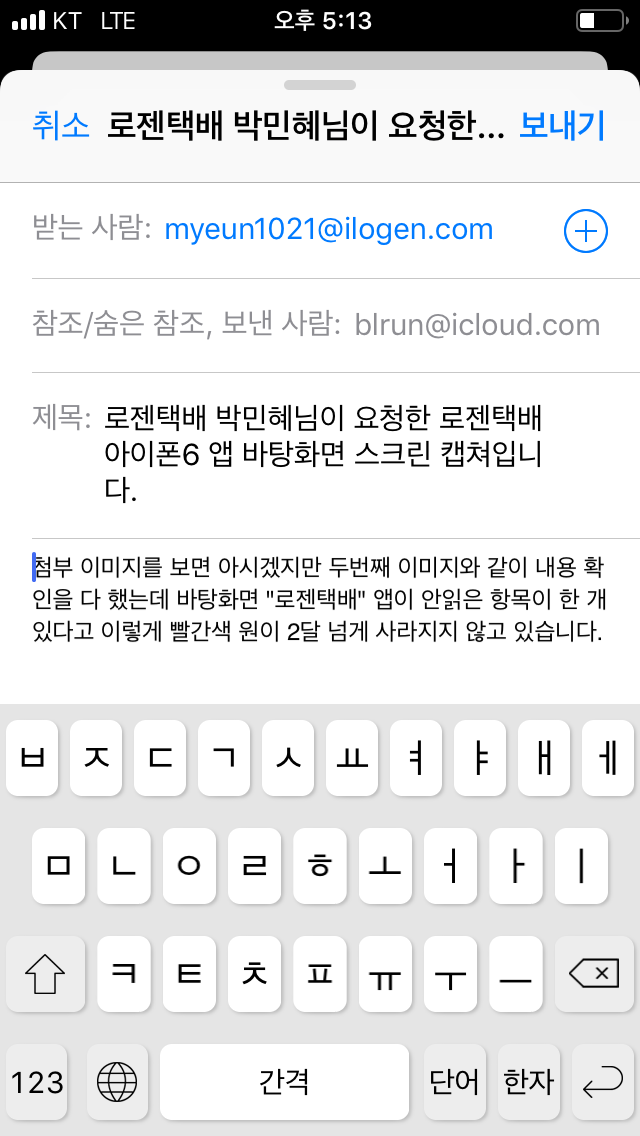
Task: Tap the shift key
Action: (x=45, y=974)
